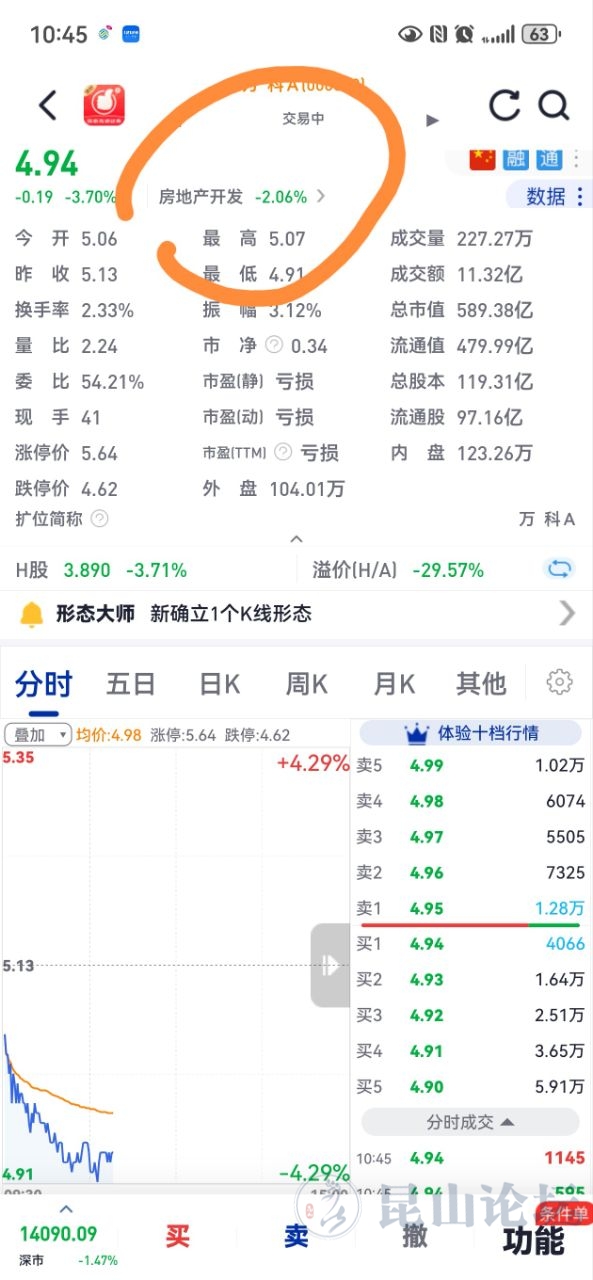Image resolution: width=593 pixels, height=1280 pixels.
Task: Open the 功能 menu
Action: (x=533, y=1240)
